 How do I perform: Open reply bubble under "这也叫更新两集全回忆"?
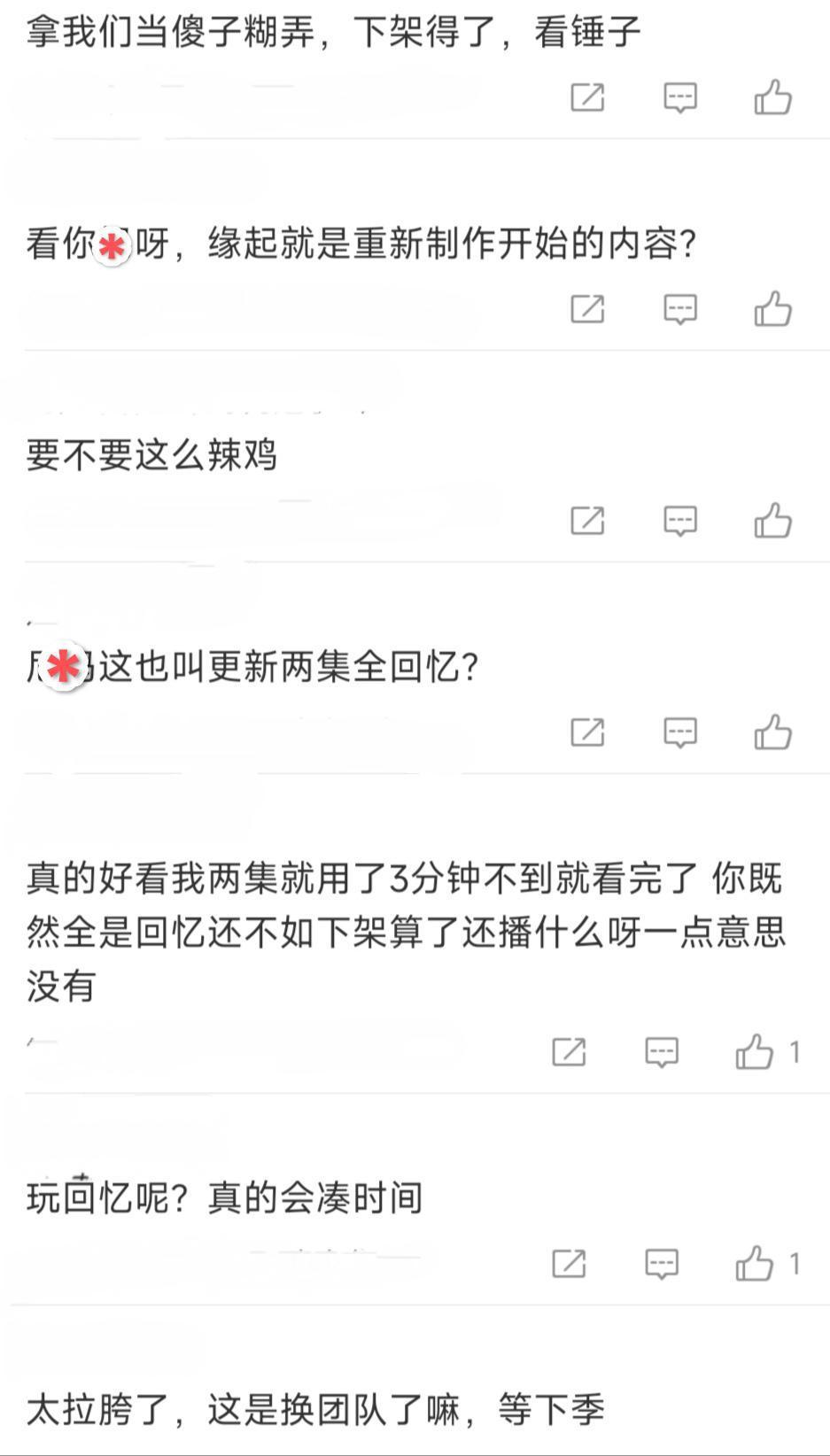pyautogui.click(x=680, y=732)
